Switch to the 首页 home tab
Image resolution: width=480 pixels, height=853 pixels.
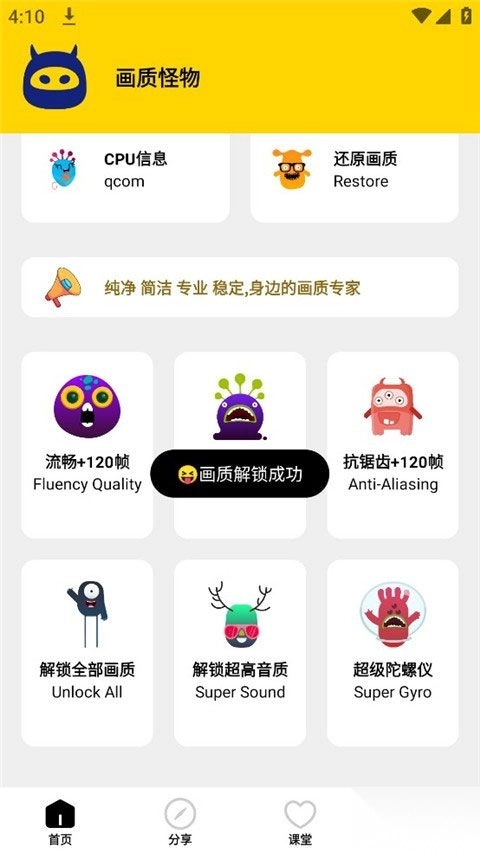pyautogui.click(x=60, y=821)
